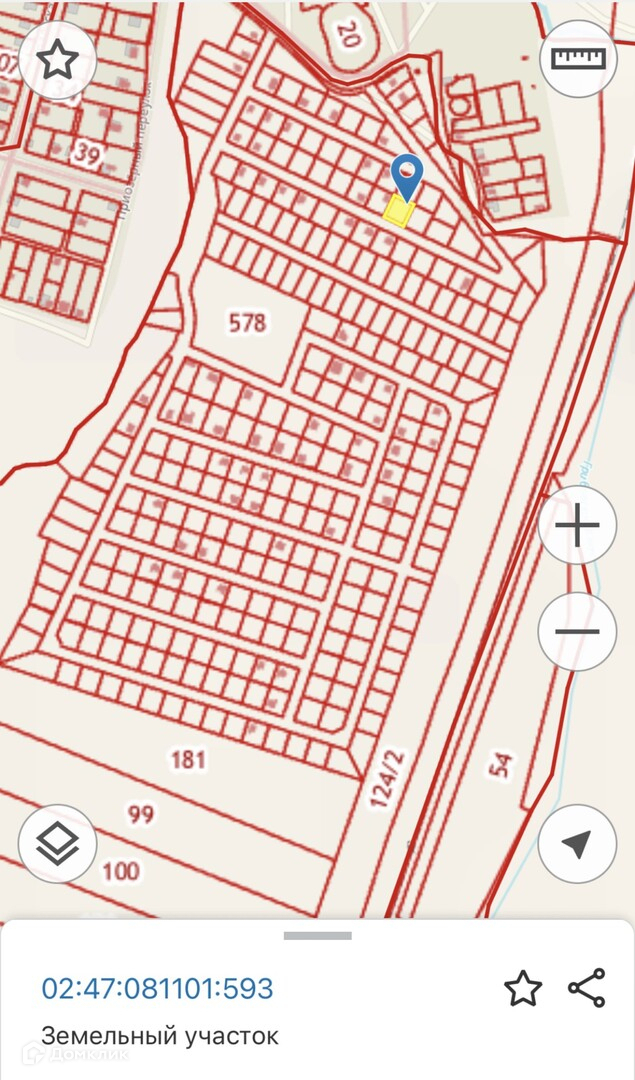Screen dimensions: 635x1080
Task: Share the land plot details
Action: (586, 988)
